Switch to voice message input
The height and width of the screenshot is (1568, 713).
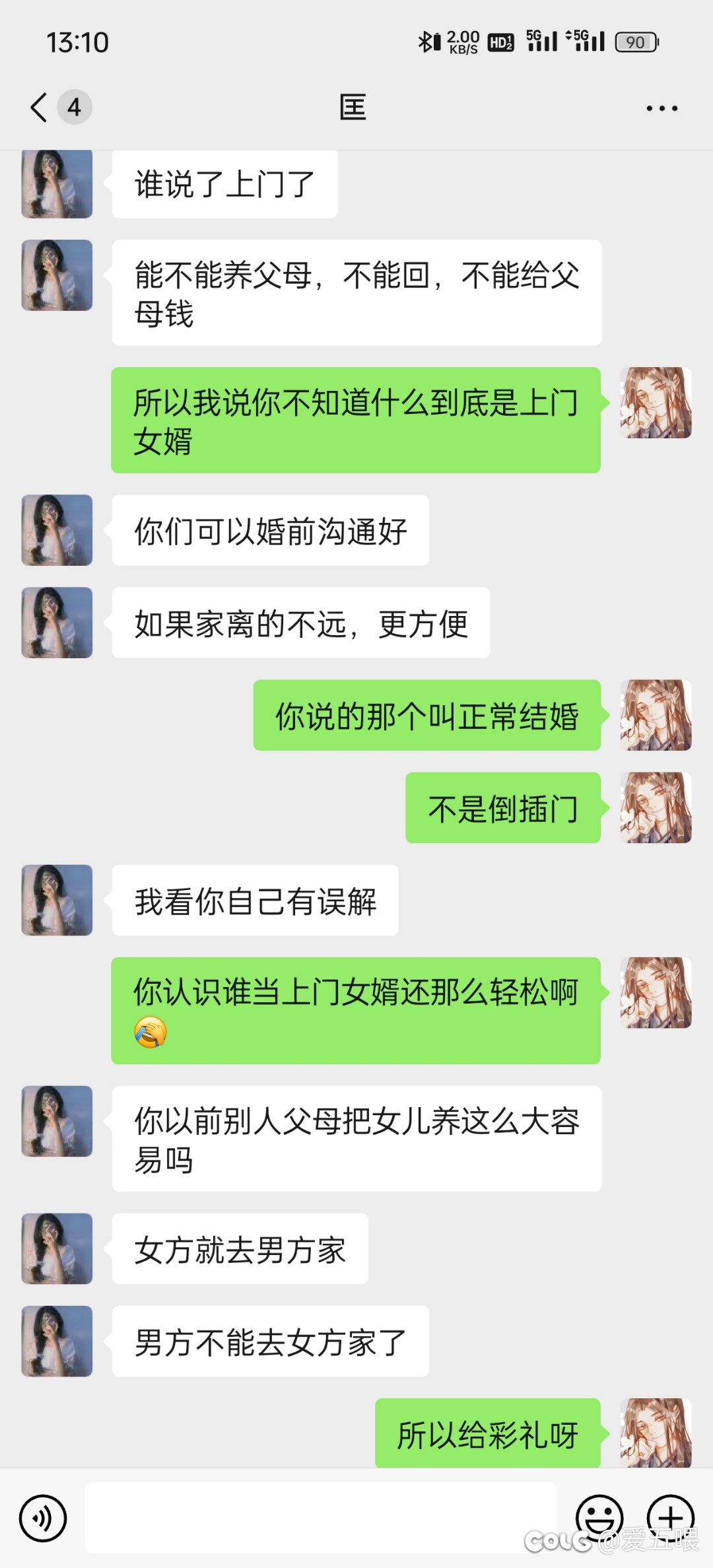point(43,1518)
